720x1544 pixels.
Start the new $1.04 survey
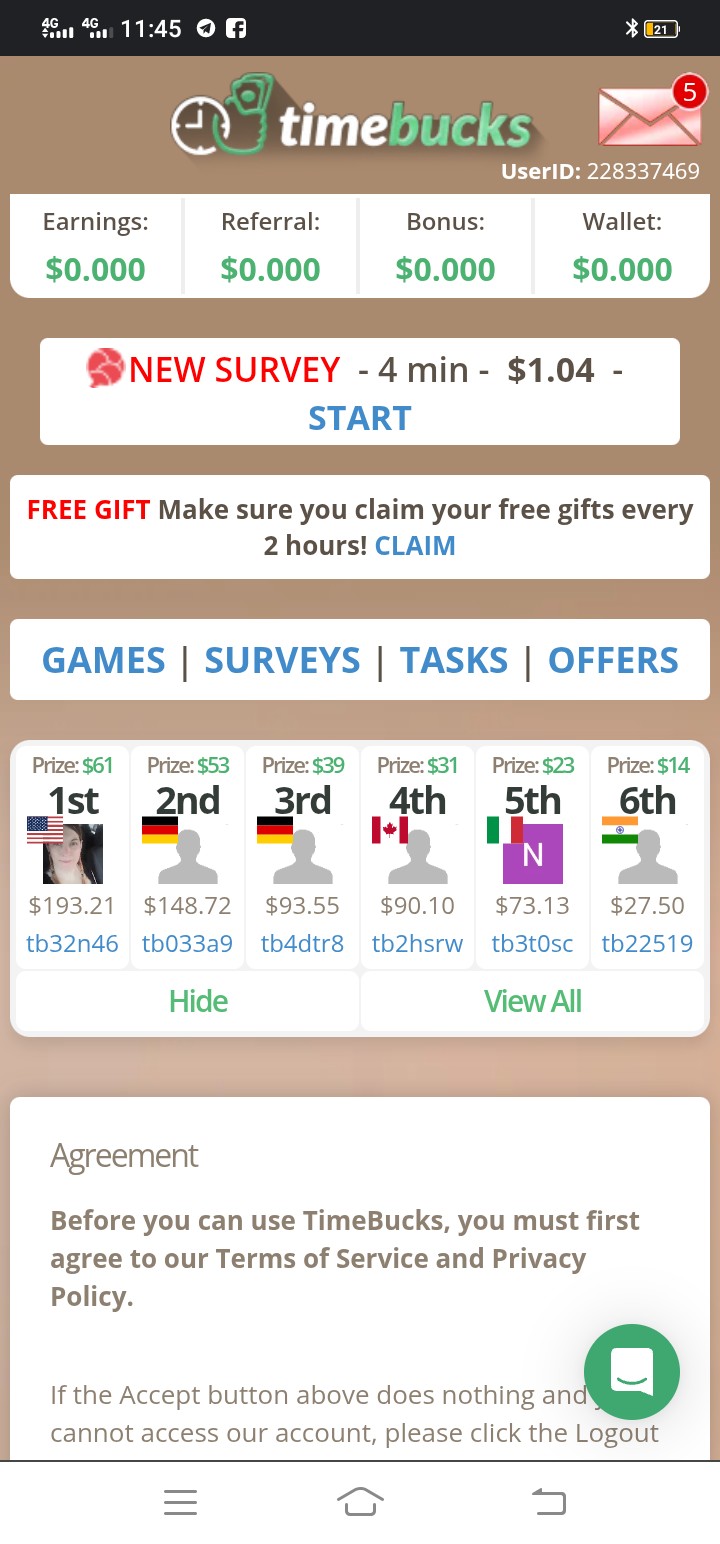359,418
